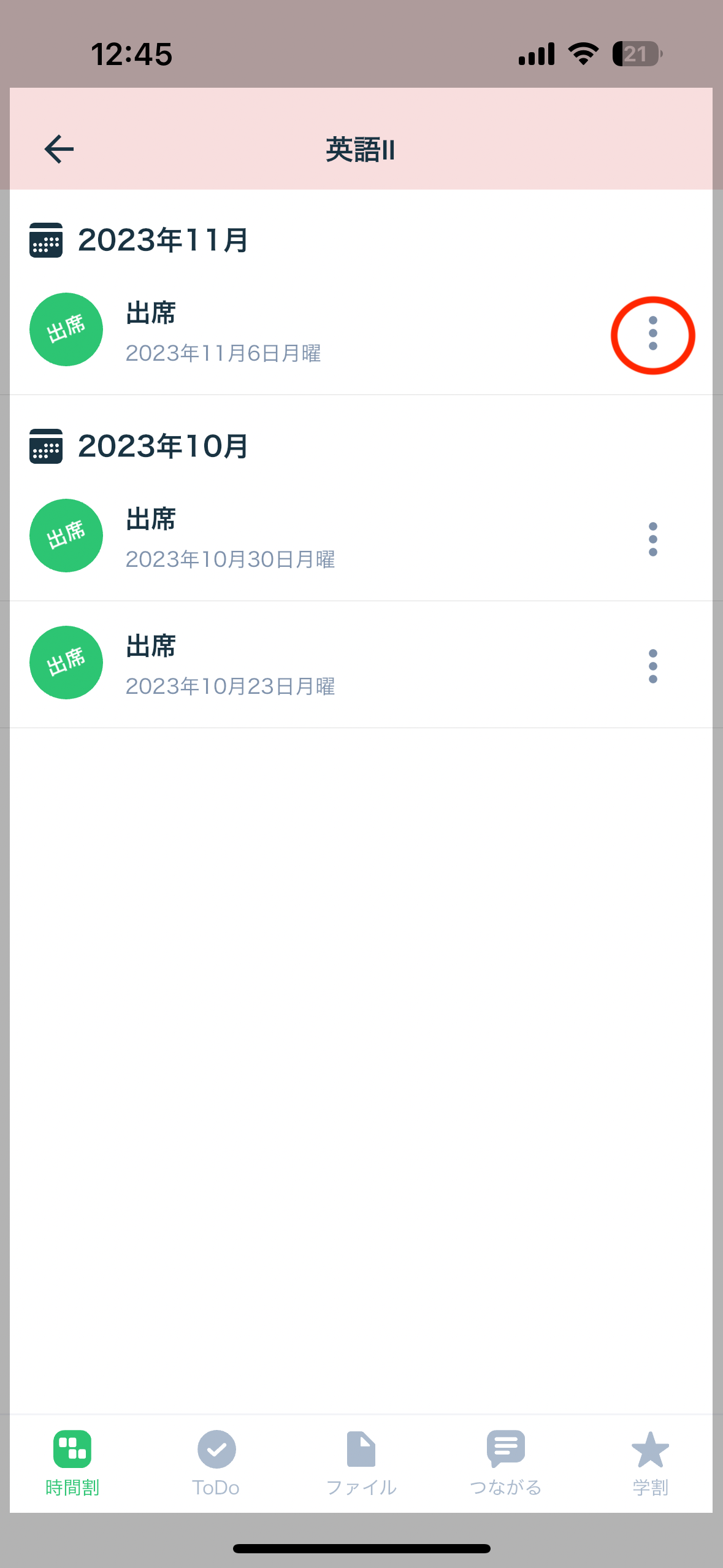Switch to the 時間割 tab
The width and height of the screenshot is (723, 1568).
click(x=72, y=1462)
